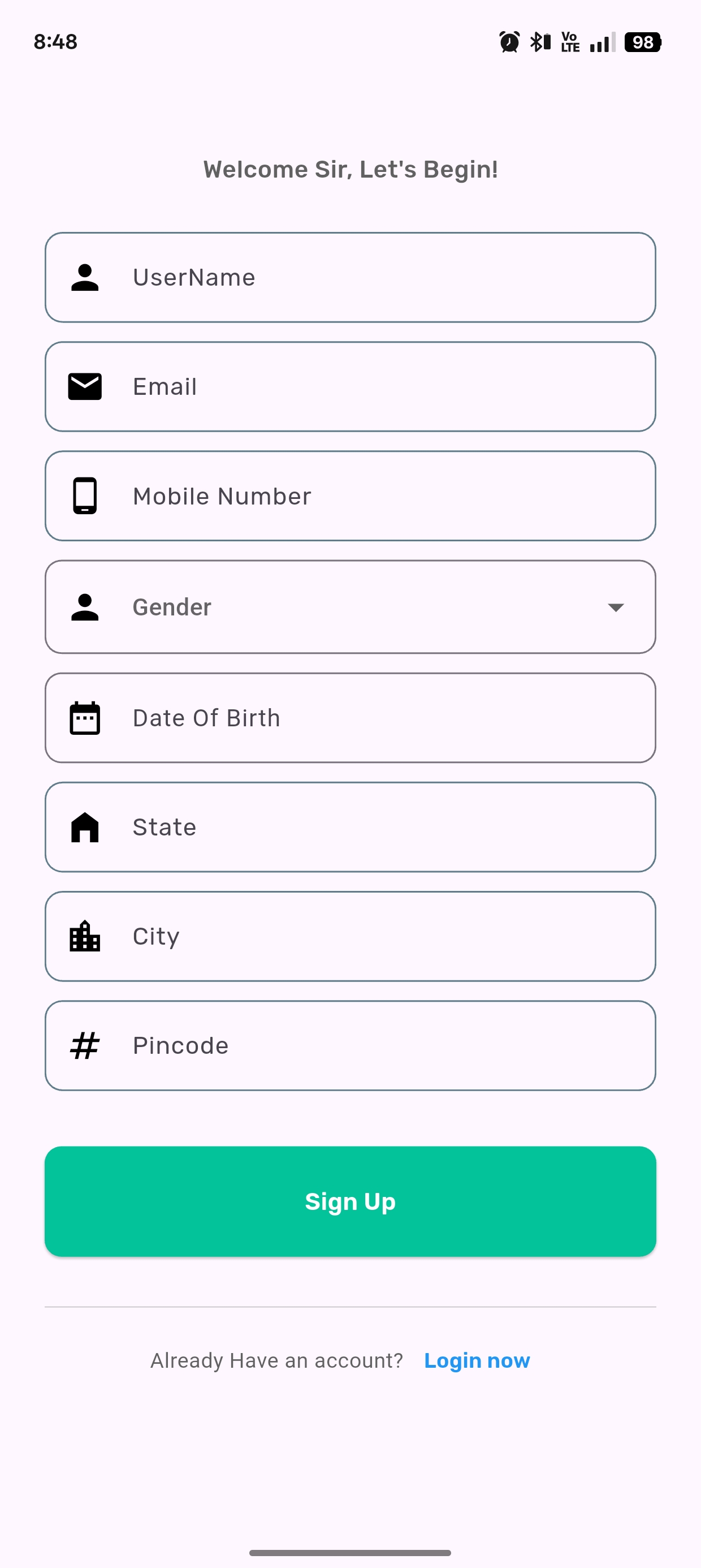Click the smartphone icon beside Mobile Number

click(85, 496)
